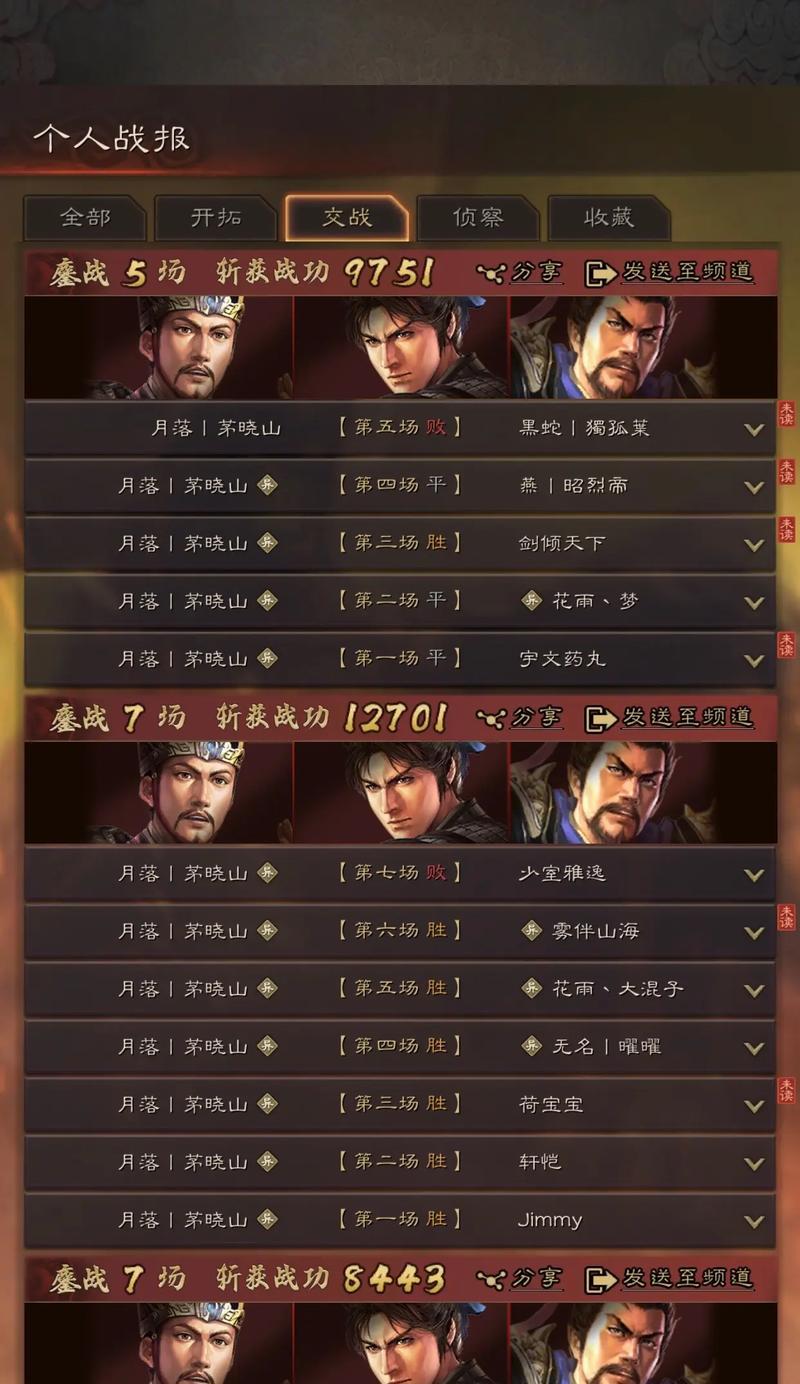This screenshot has width=800, height=1384.
Task: Switch to the 开拓 tab
Action: pyautogui.click(x=216, y=217)
